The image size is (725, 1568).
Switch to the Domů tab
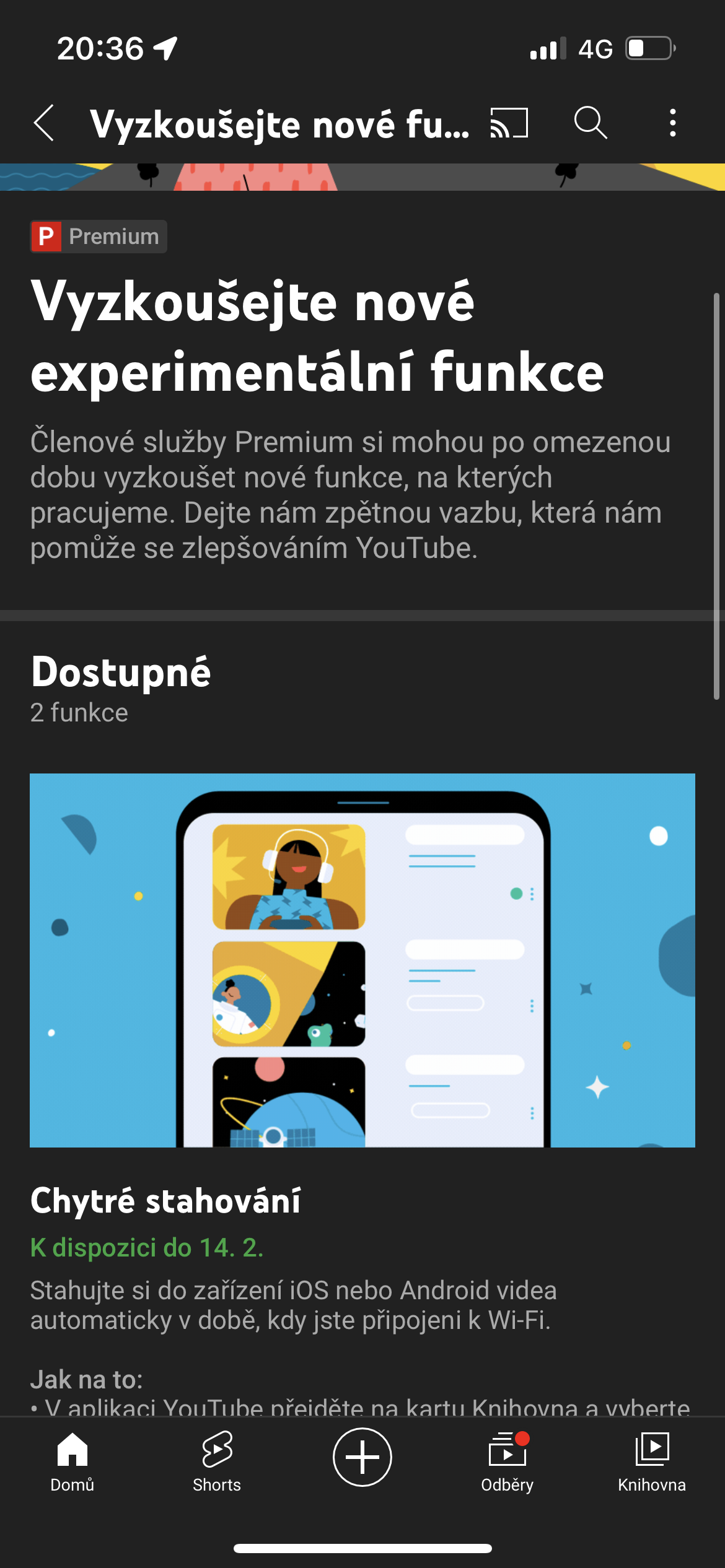point(72,1460)
